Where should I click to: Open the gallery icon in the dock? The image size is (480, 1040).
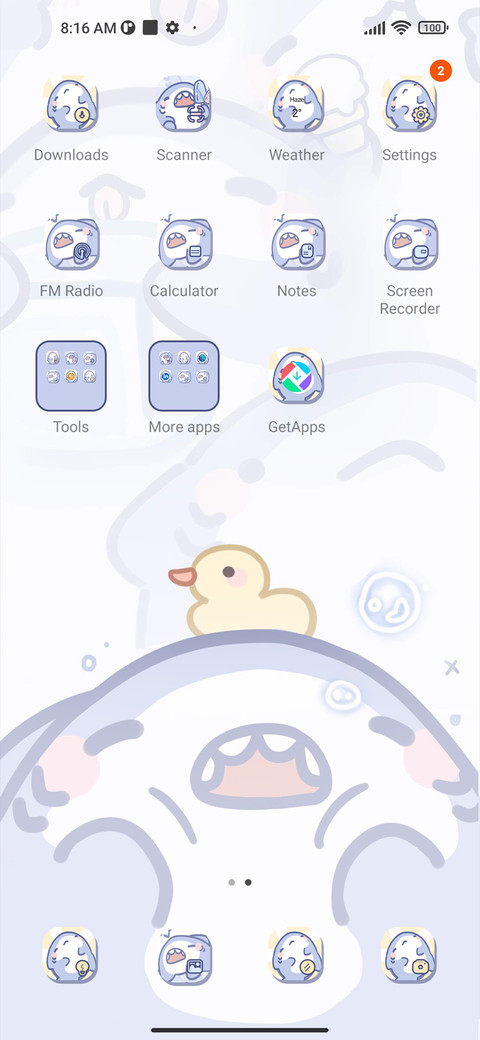coord(184,955)
